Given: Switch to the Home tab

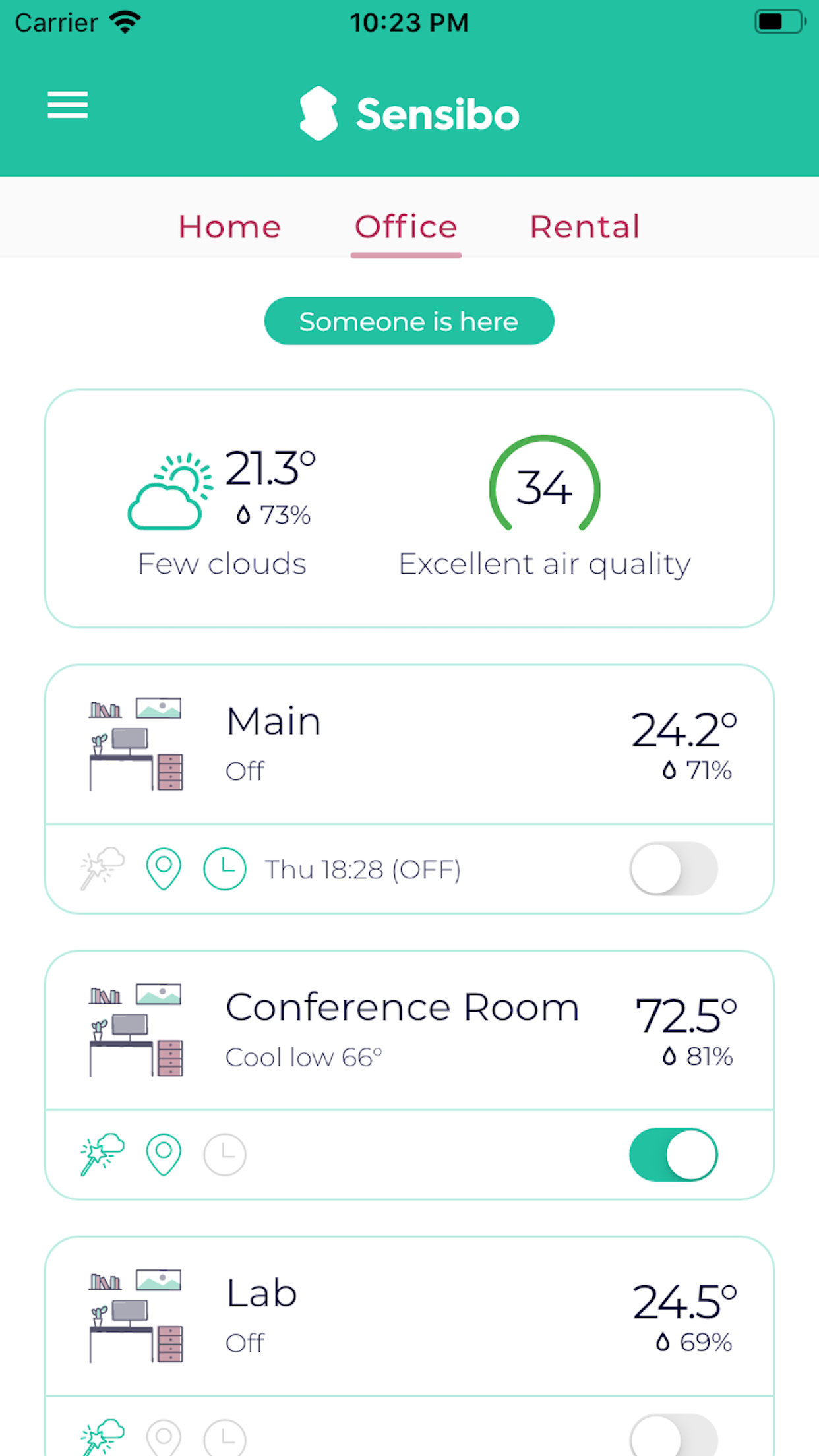Looking at the screenshot, I should click(x=229, y=226).
